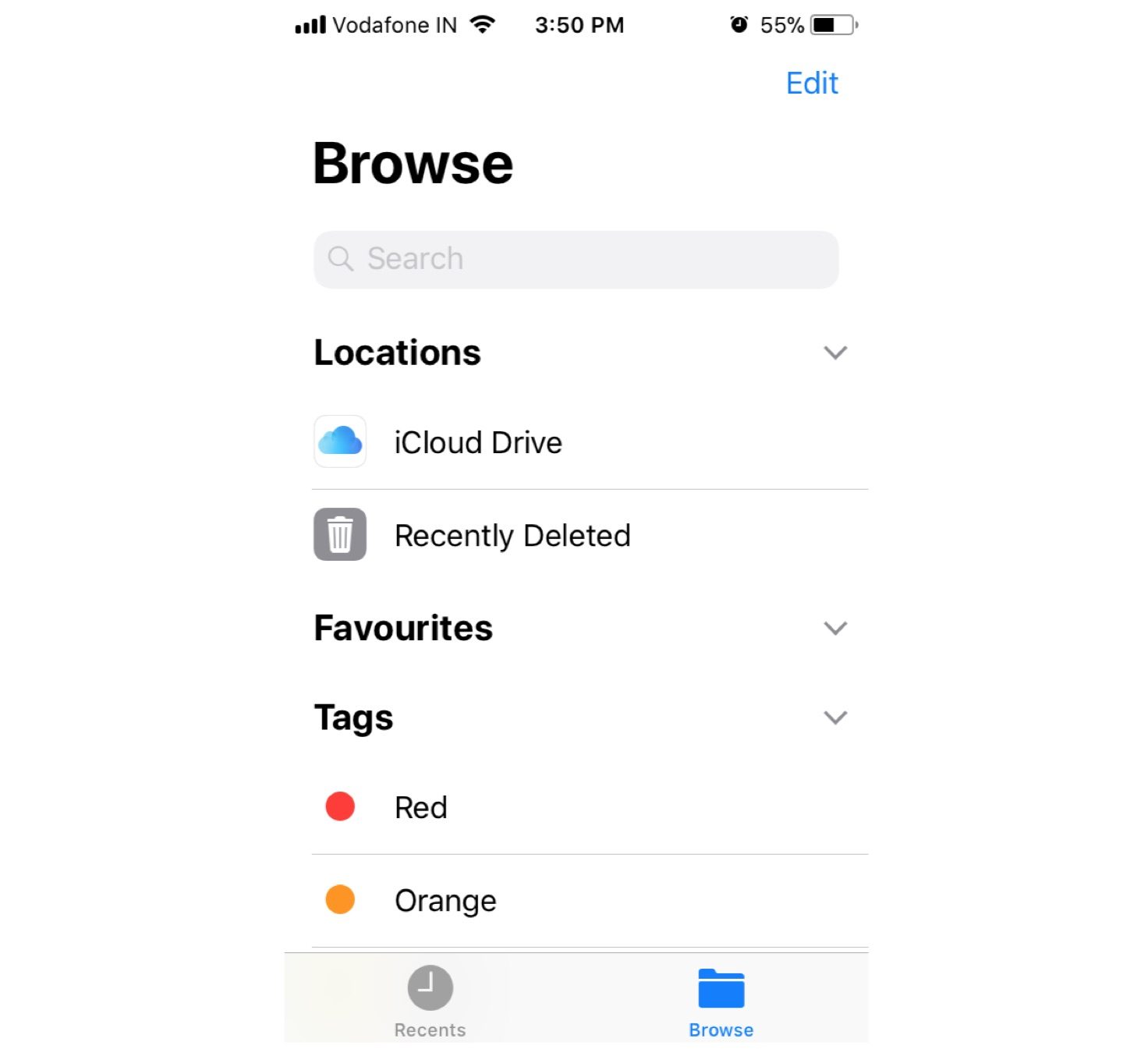1148x1049 pixels.
Task: Collapse the Favourites section
Action: coord(834,628)
